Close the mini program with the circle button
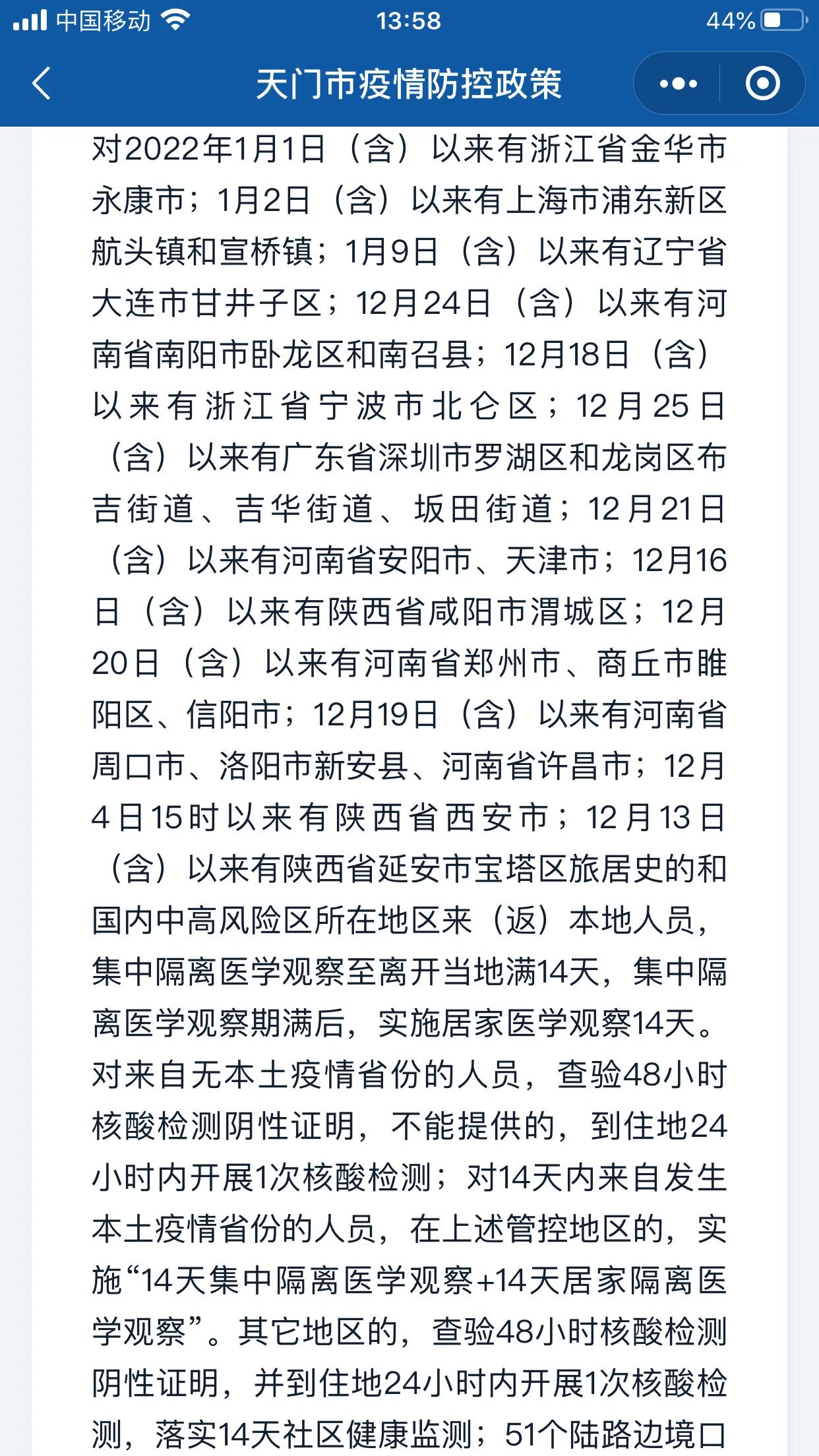 [x=762, y=84]
